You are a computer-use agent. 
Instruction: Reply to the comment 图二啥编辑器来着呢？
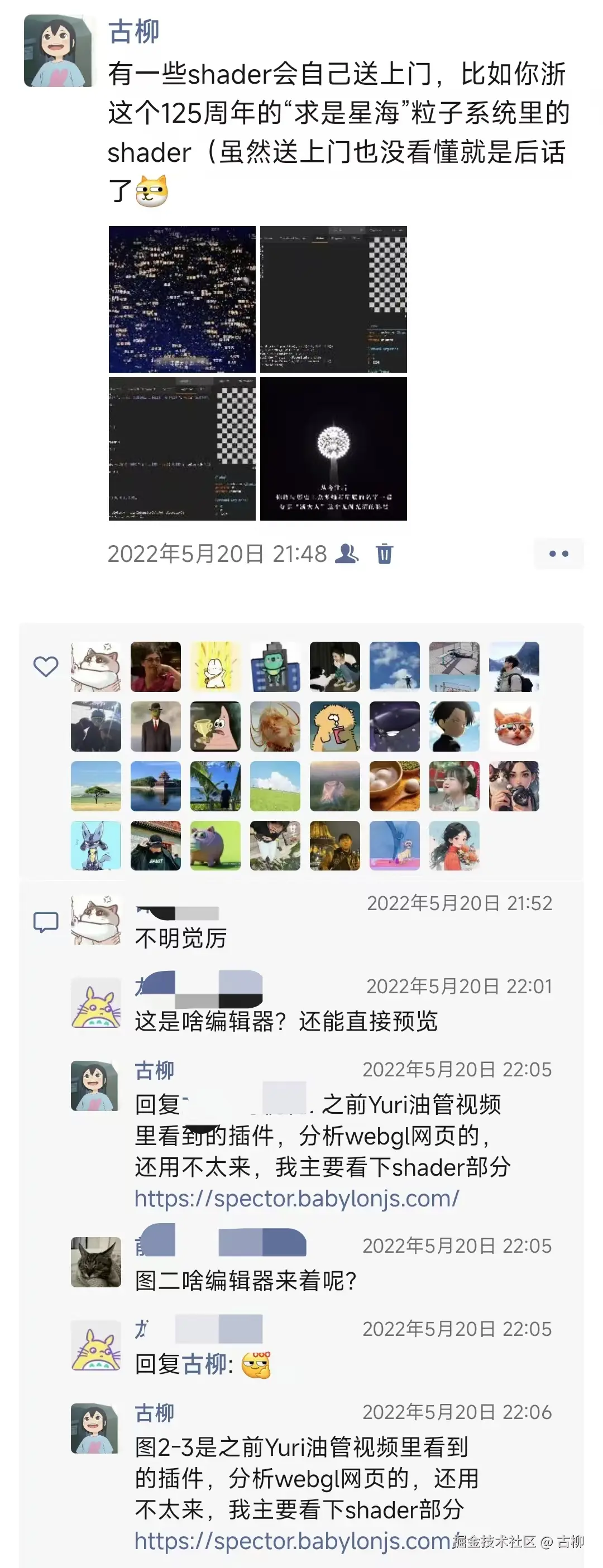coord(245,1281)
